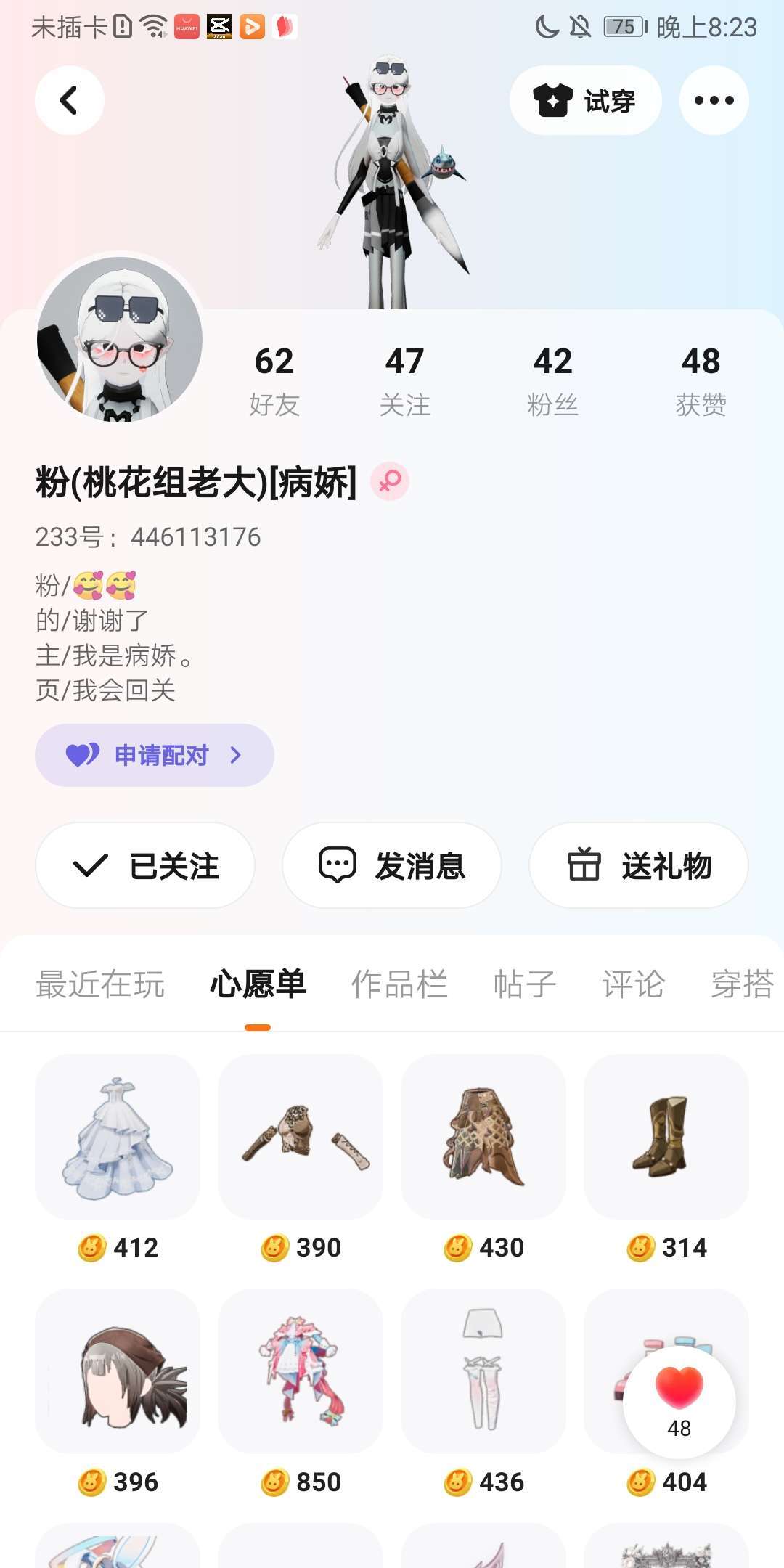Open the 关注 following list

(404, 380)
